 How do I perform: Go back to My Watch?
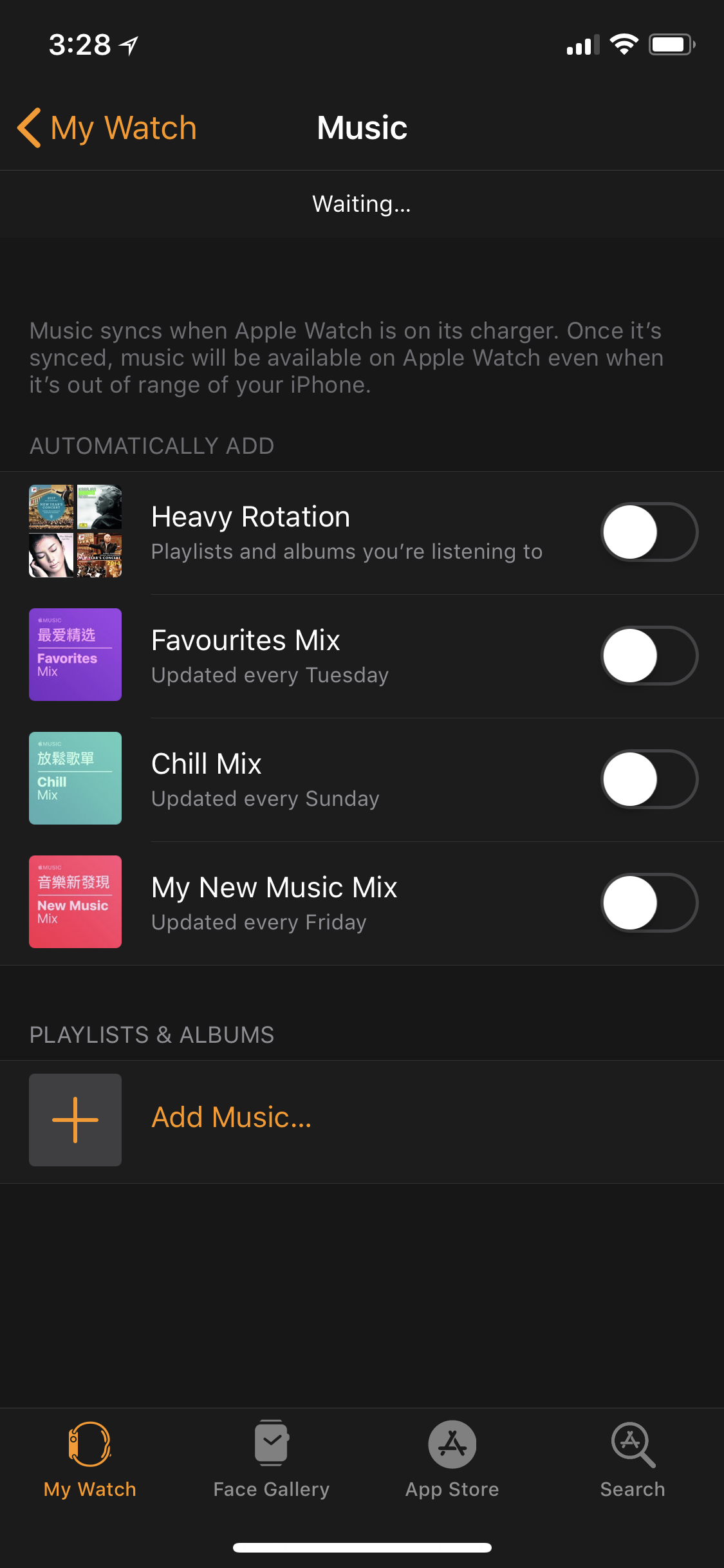(x=107, y=127)
